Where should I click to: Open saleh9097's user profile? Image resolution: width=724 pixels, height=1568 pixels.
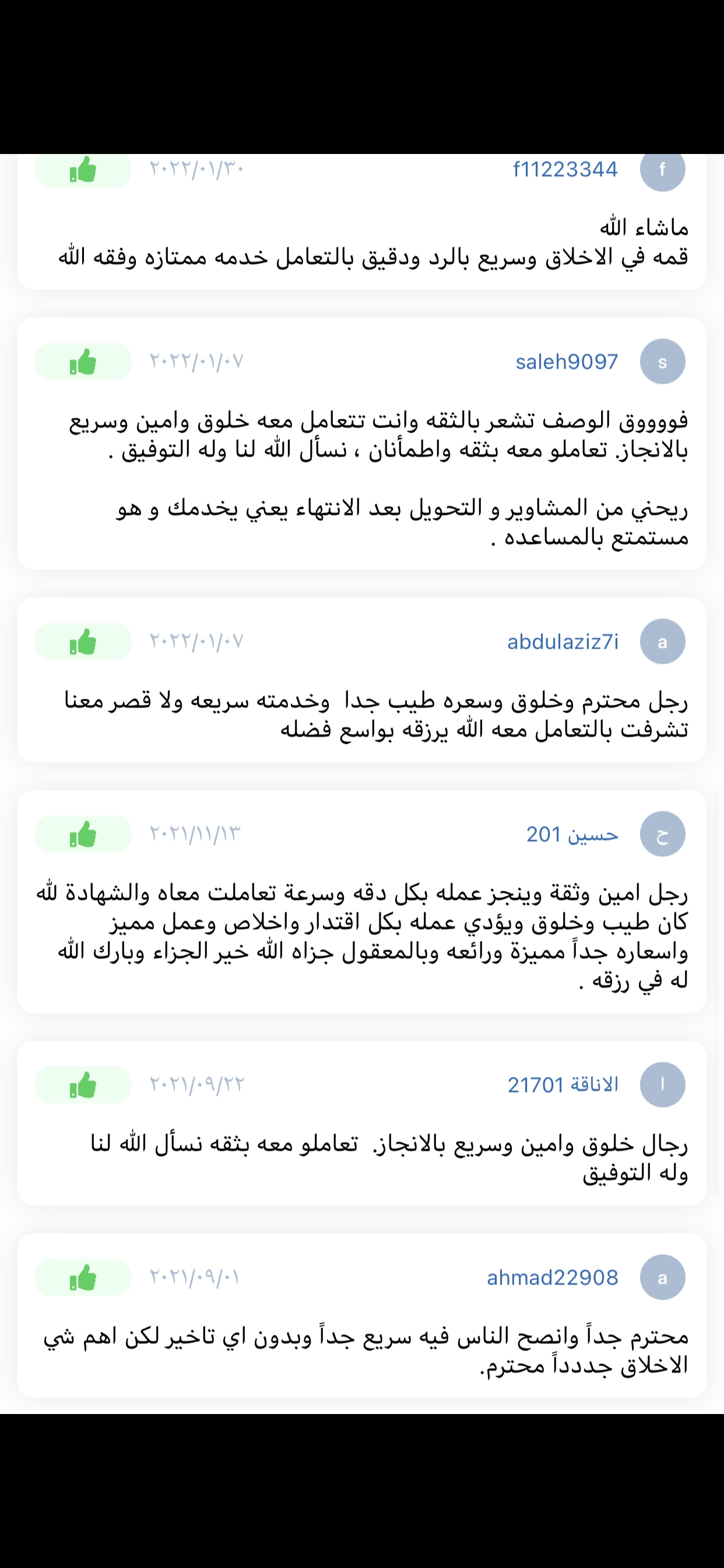point(567,362)
